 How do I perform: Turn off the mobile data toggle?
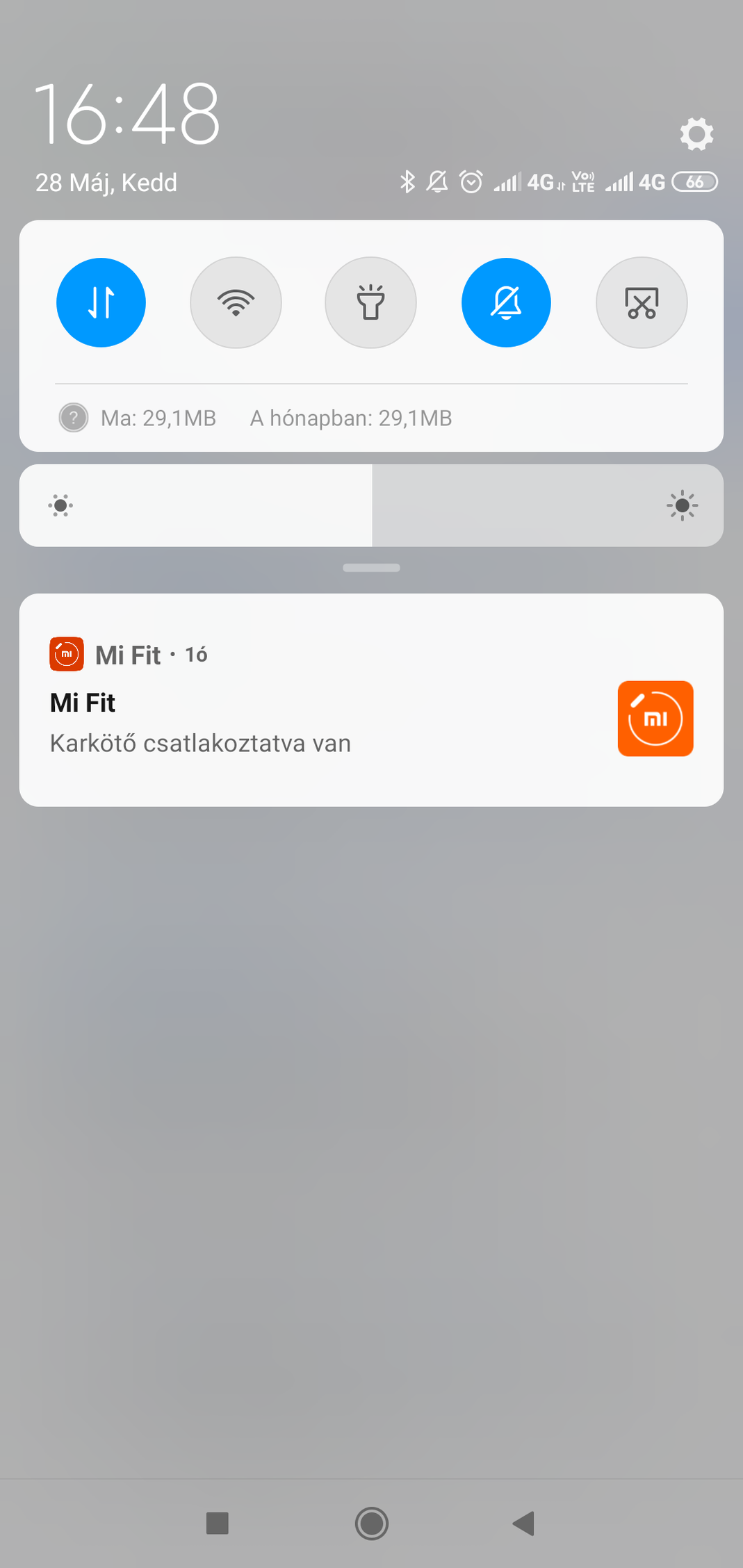point(101,302)
